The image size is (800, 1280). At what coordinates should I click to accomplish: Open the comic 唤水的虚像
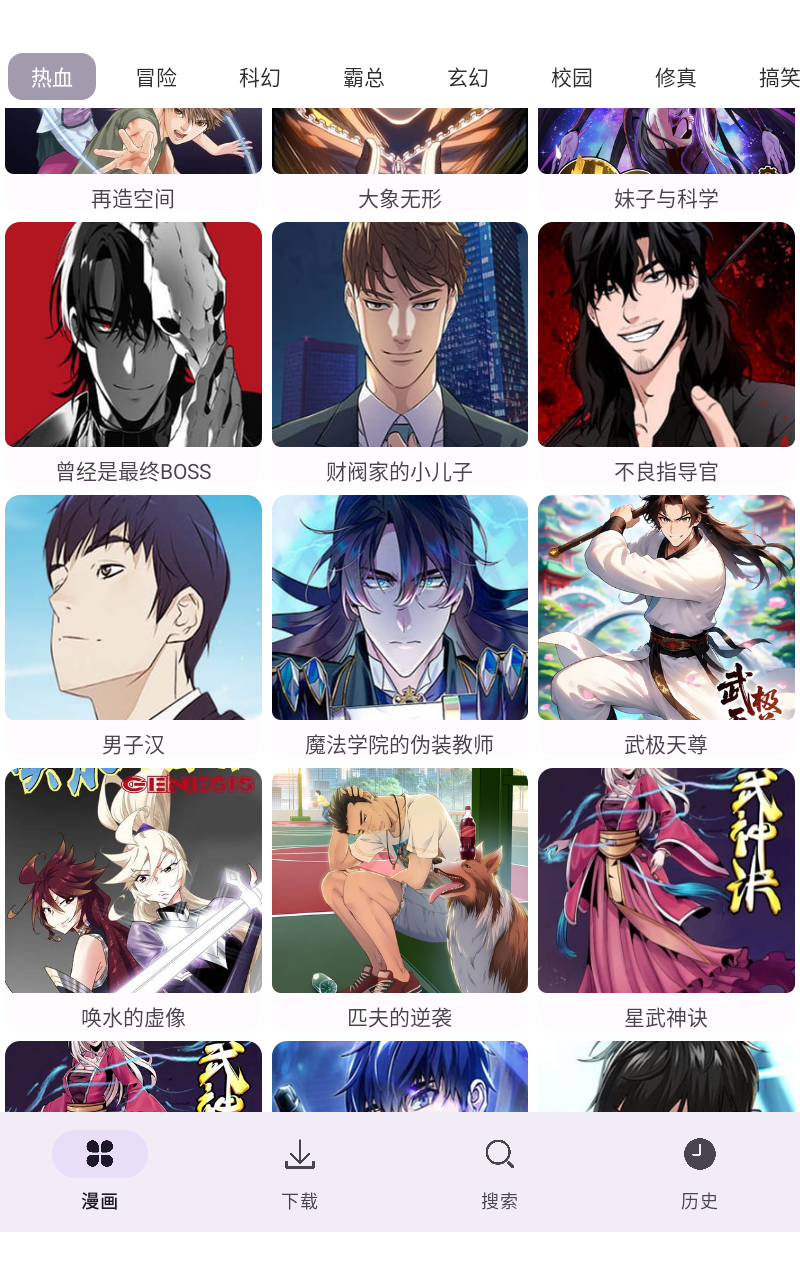click(x=133, y=880)
